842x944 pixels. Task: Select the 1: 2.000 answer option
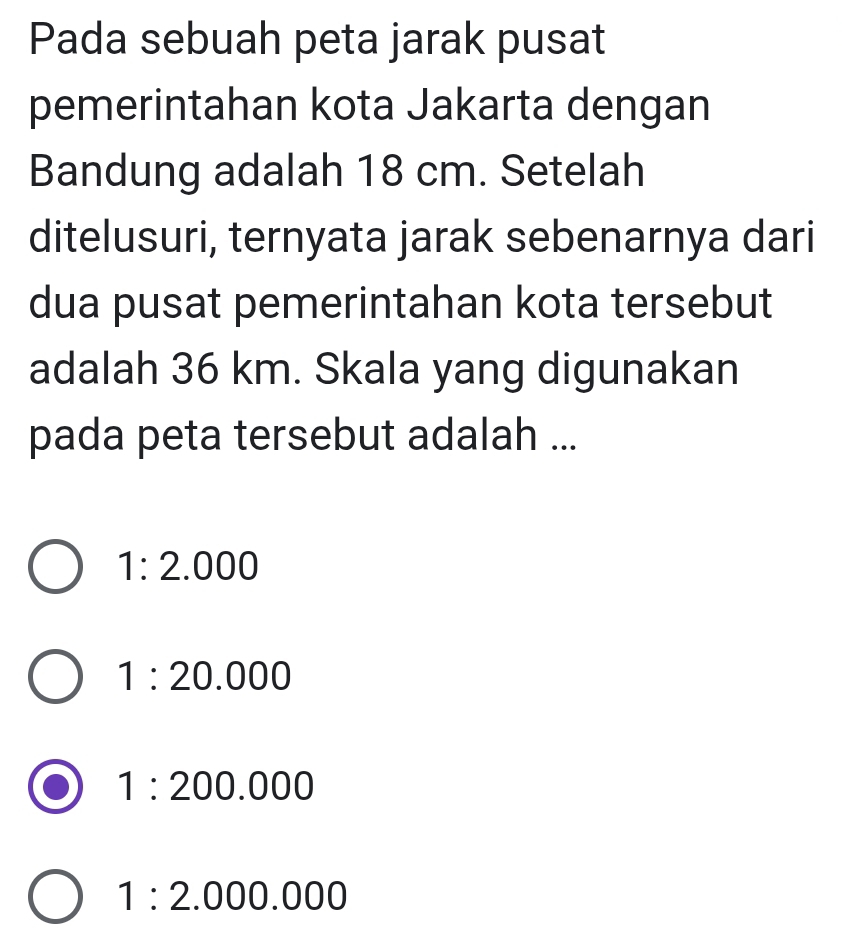[x=57, y=568]
